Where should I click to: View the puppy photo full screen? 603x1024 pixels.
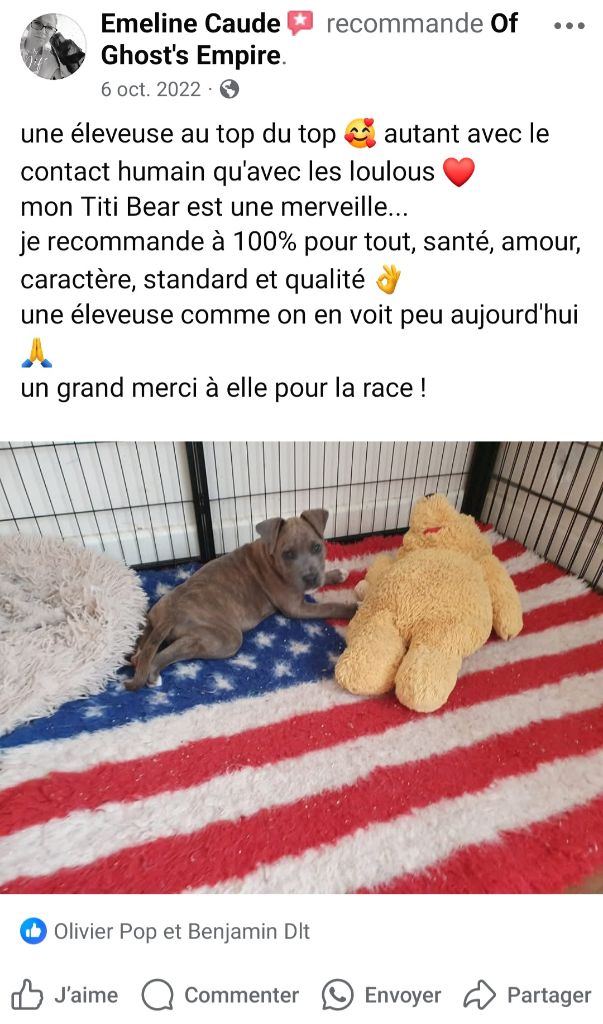click(301, 667)
